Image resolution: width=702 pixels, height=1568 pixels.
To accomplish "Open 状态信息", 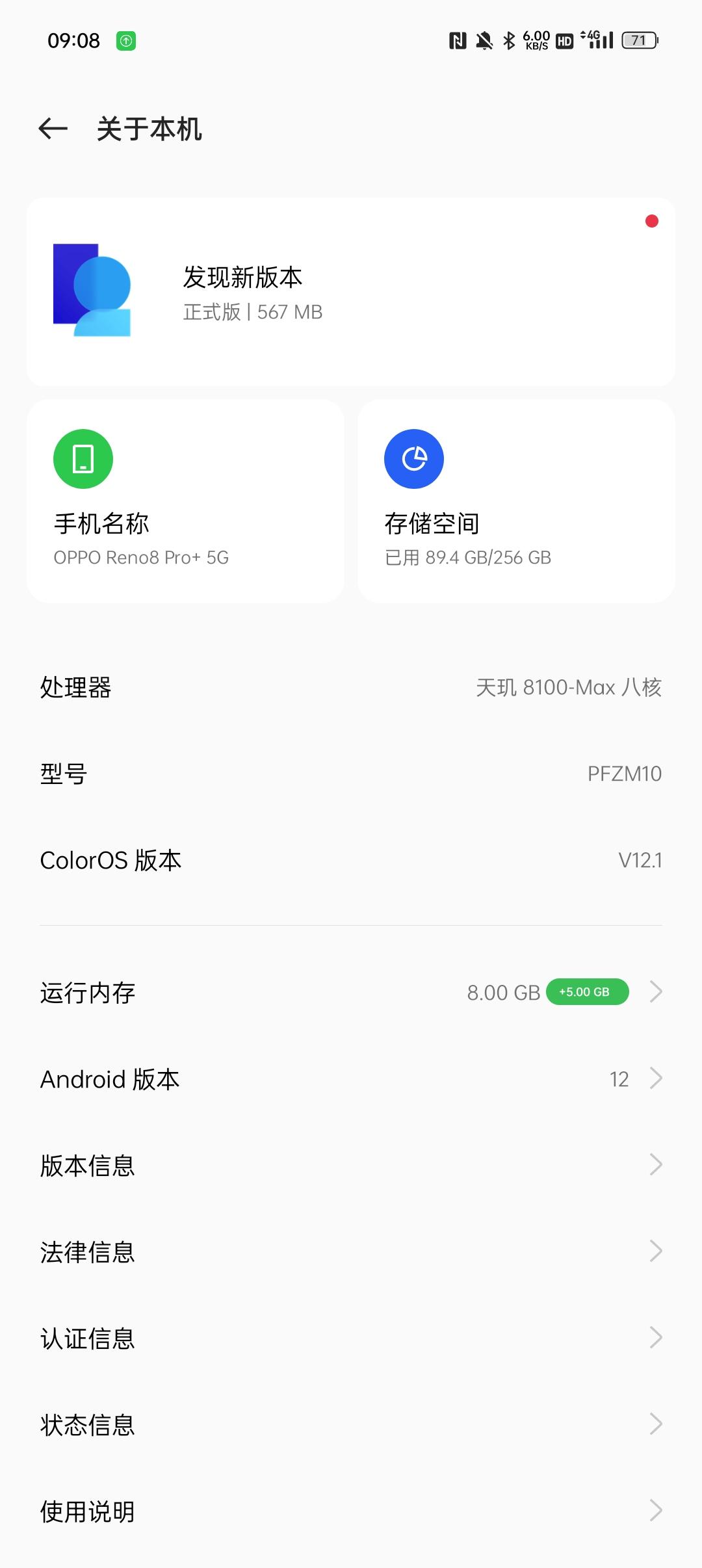I will pos(351,1424).
